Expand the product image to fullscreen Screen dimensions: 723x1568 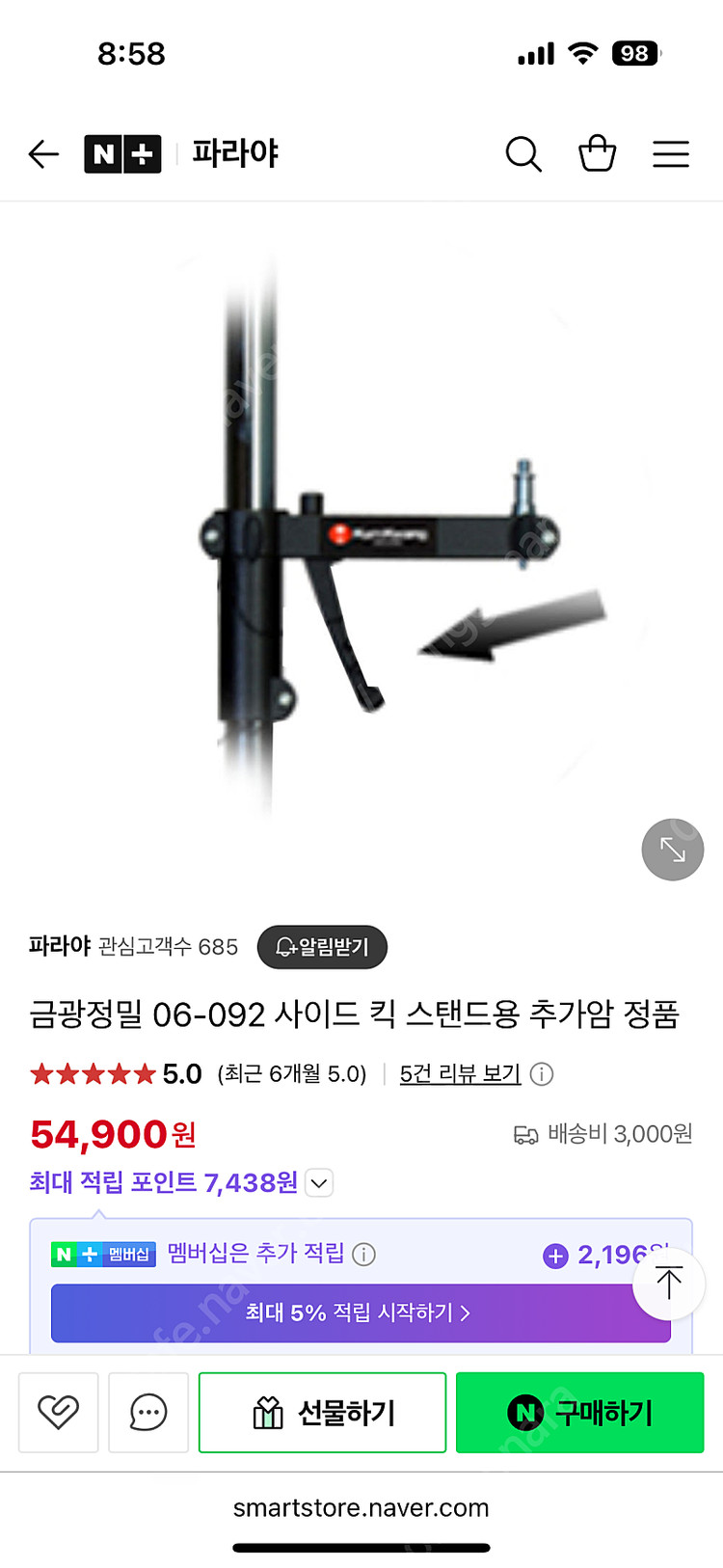click(672, 850)
